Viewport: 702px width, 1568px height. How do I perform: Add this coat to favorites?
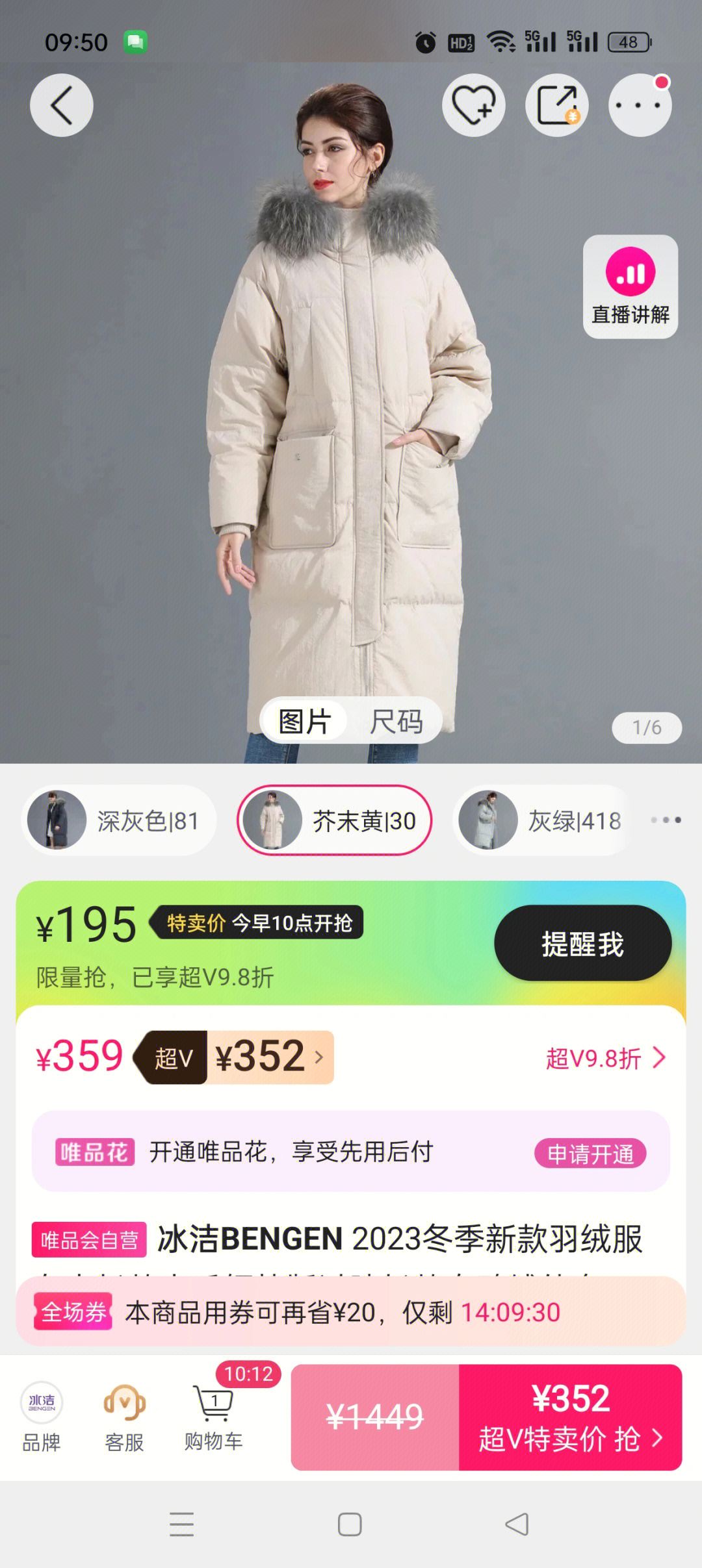(x=474, y=105)
